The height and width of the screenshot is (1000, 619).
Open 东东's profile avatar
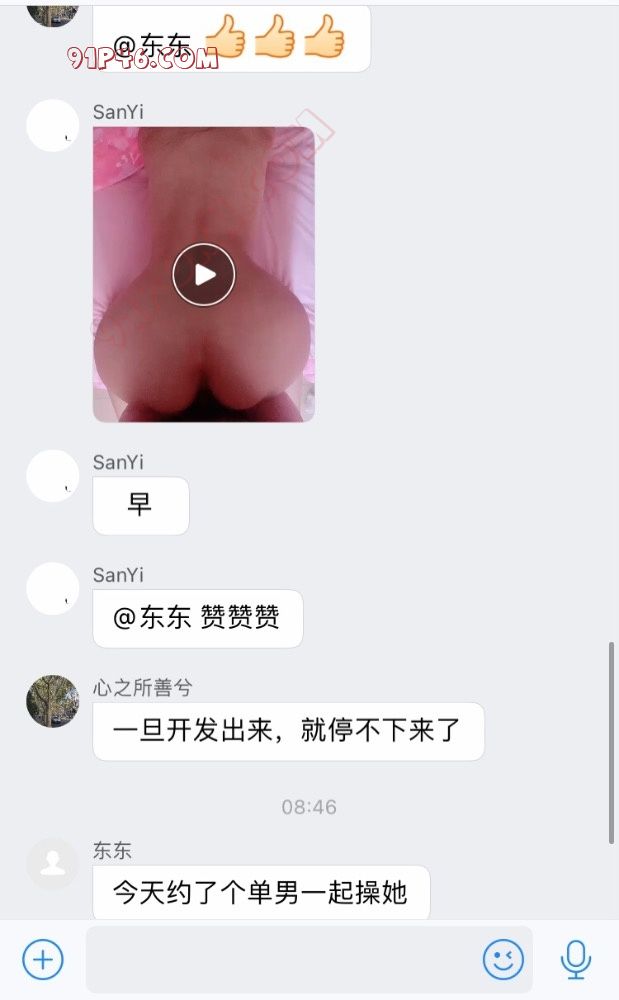coord(52,864)
